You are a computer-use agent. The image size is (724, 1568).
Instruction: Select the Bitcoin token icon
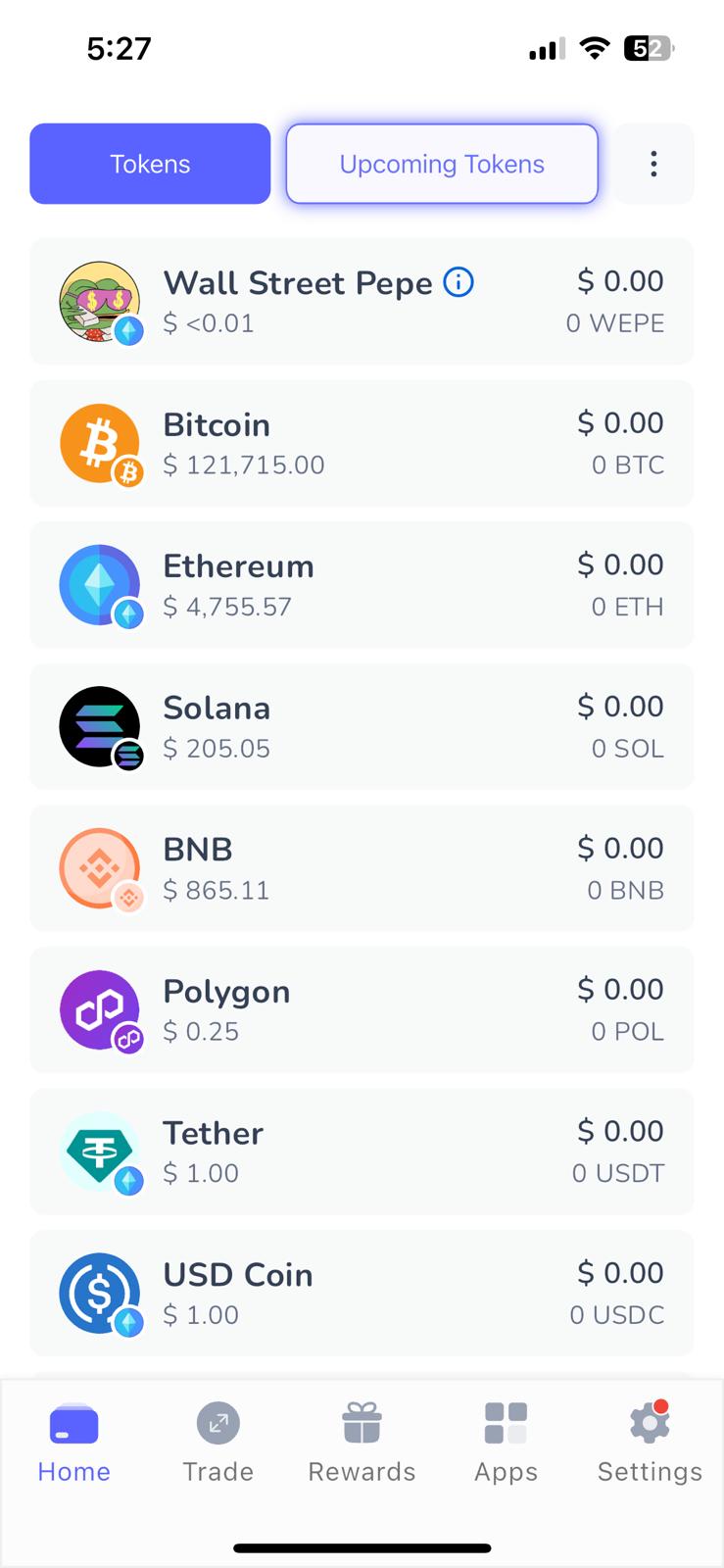[100, 443]
